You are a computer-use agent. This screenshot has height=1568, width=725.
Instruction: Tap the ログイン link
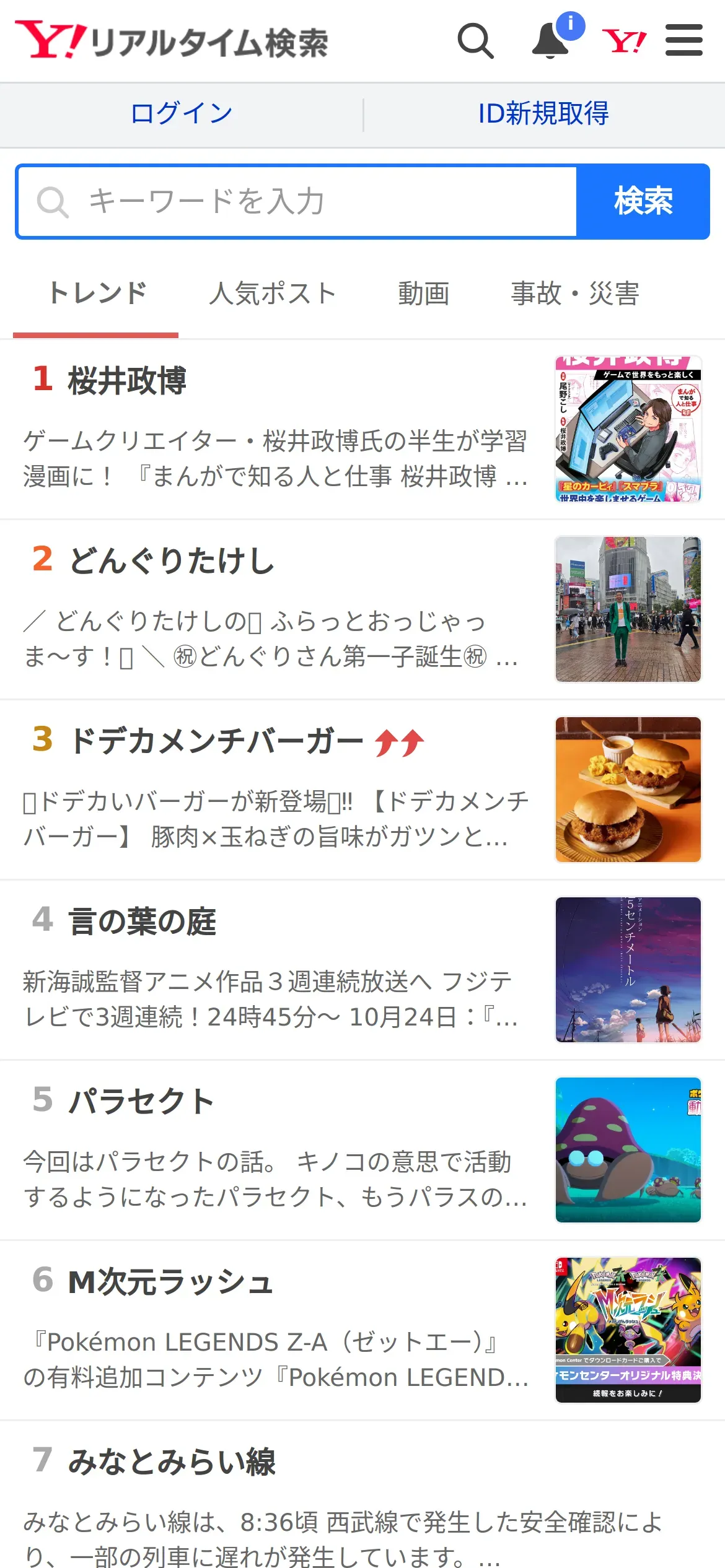point(182,114)
